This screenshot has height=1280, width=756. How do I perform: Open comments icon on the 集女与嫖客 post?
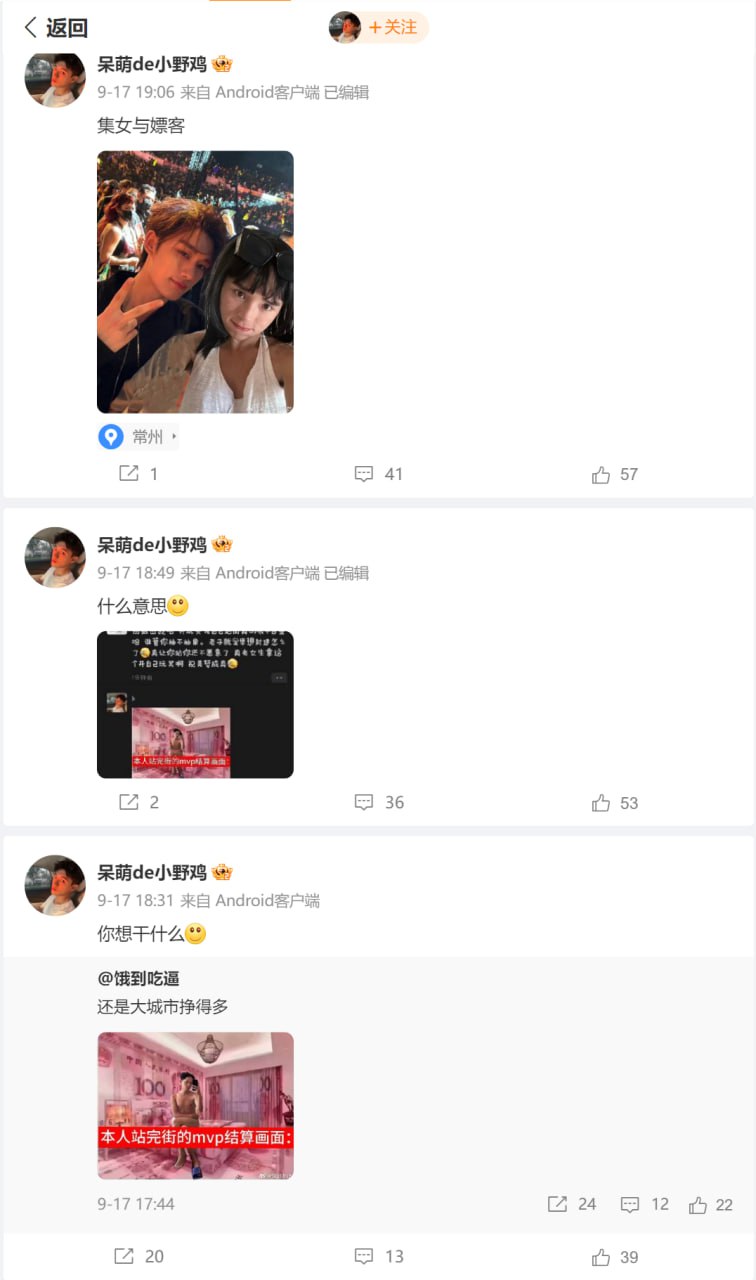[x=366, y=474]
